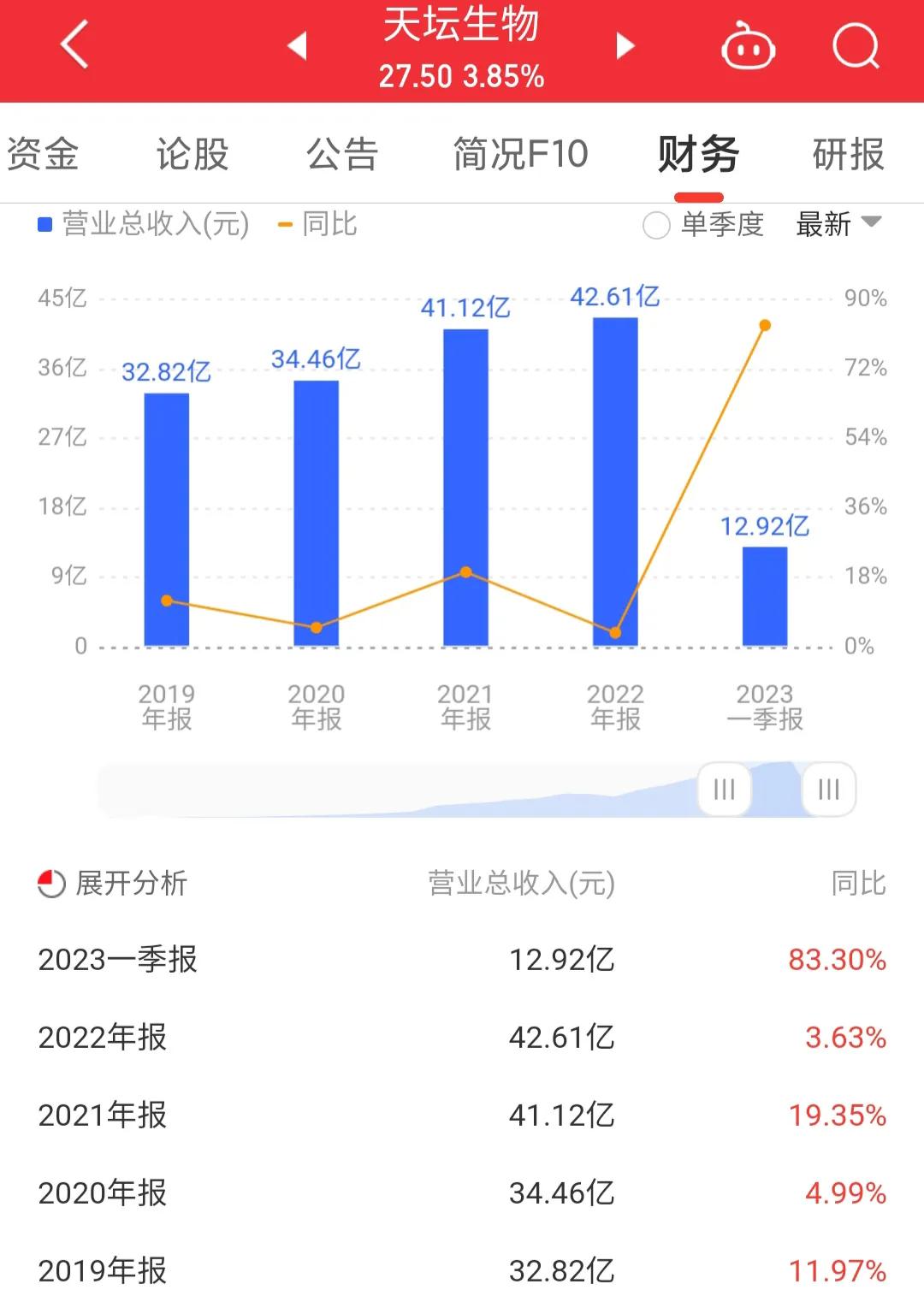Open the robot assistant in the top bar
This screenshot has width=924, height=1290.
coord(748,47)
